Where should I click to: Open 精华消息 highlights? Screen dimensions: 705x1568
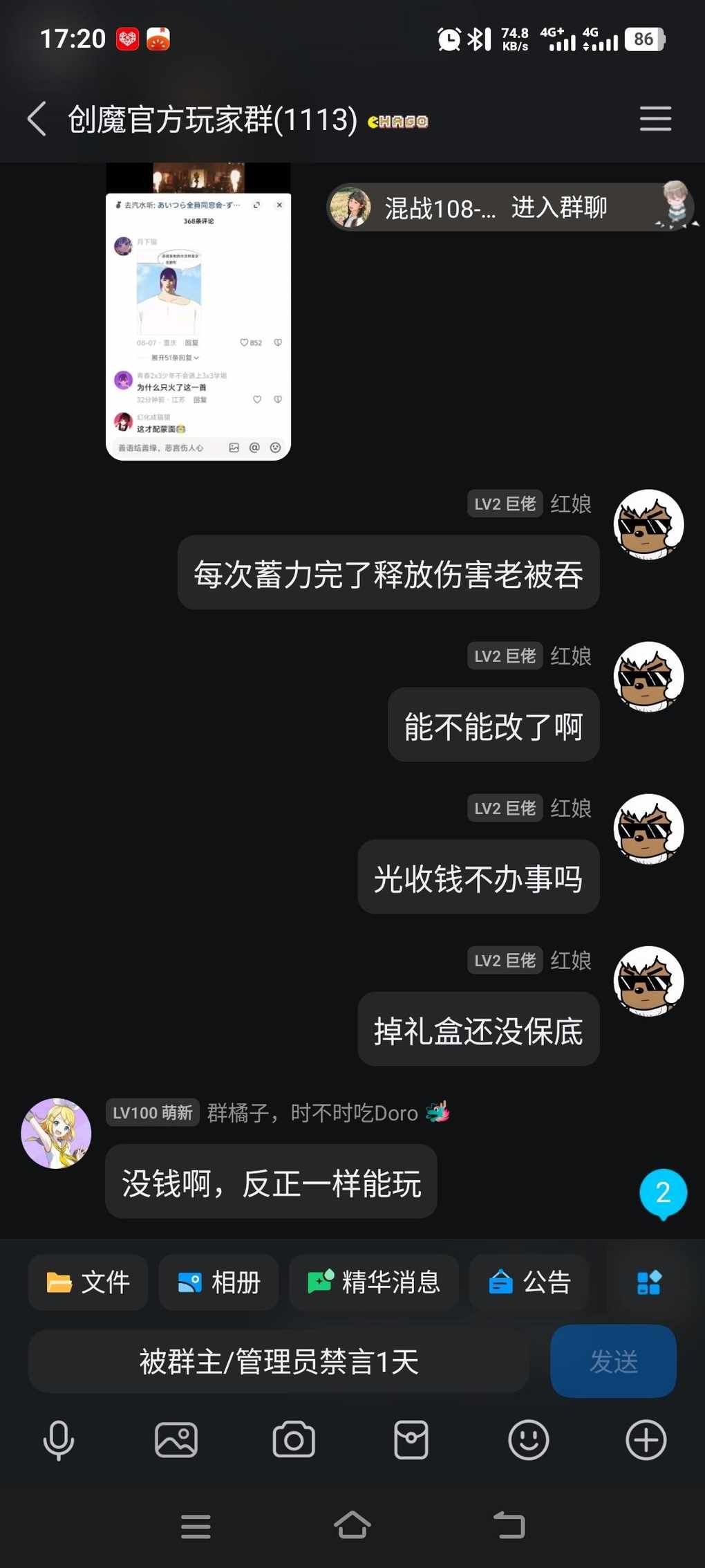(374, 1282)
